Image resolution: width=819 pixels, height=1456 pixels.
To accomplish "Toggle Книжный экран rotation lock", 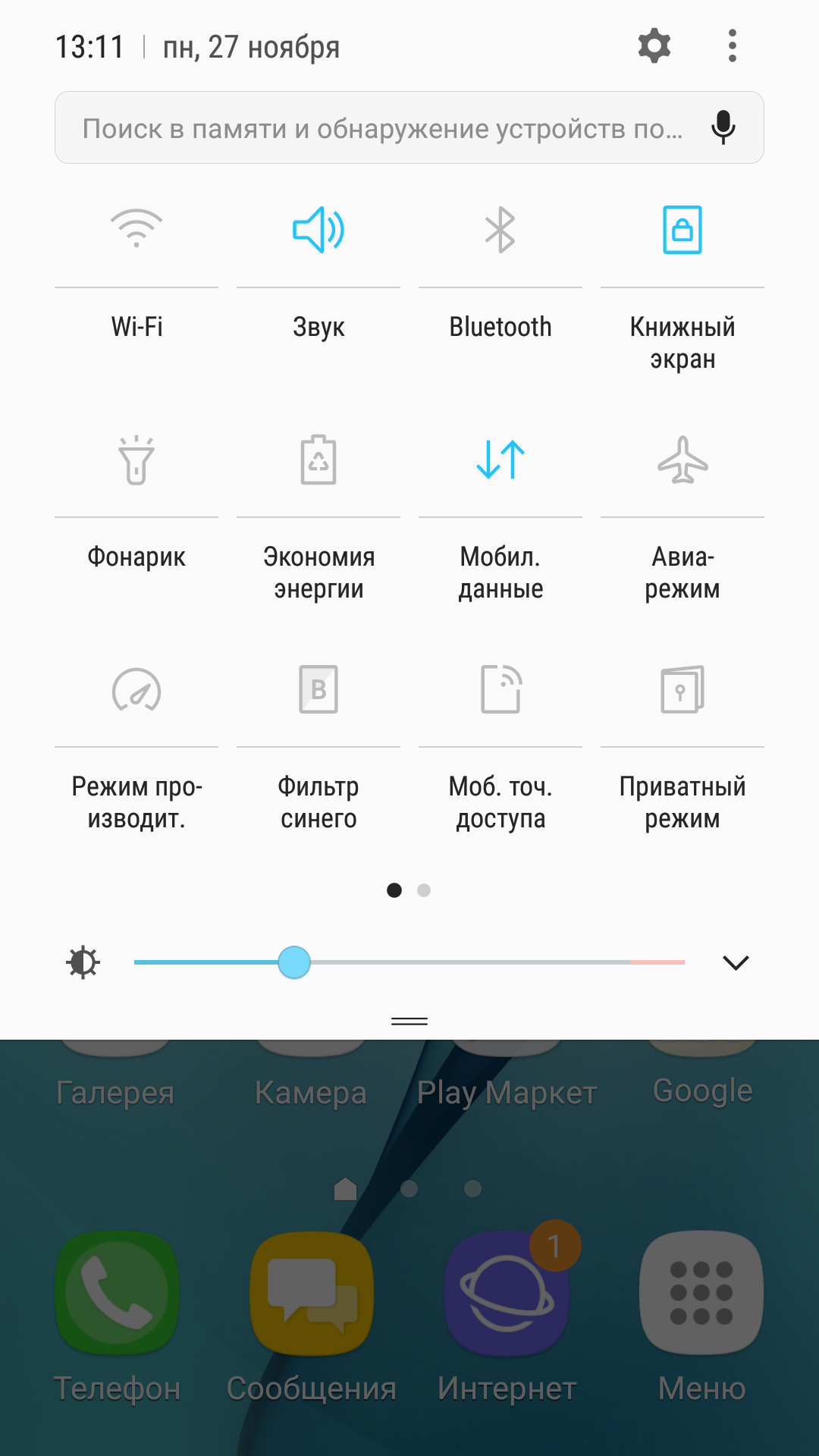I will tap(682, 229).
